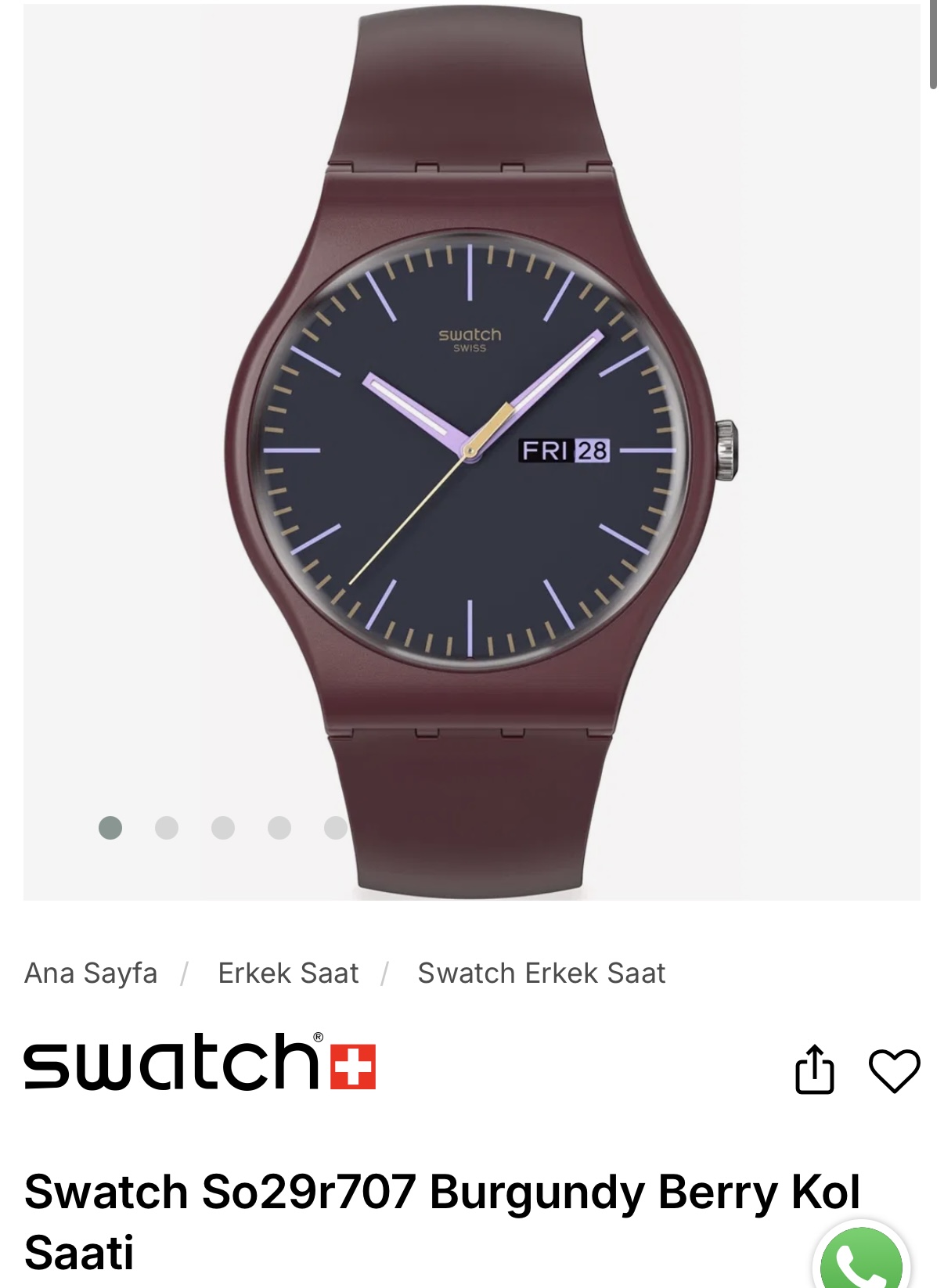The image size is (944, 1288).
Task: Open Swatch Erkek Saat breadcrumb
Action: coord(541,973)
